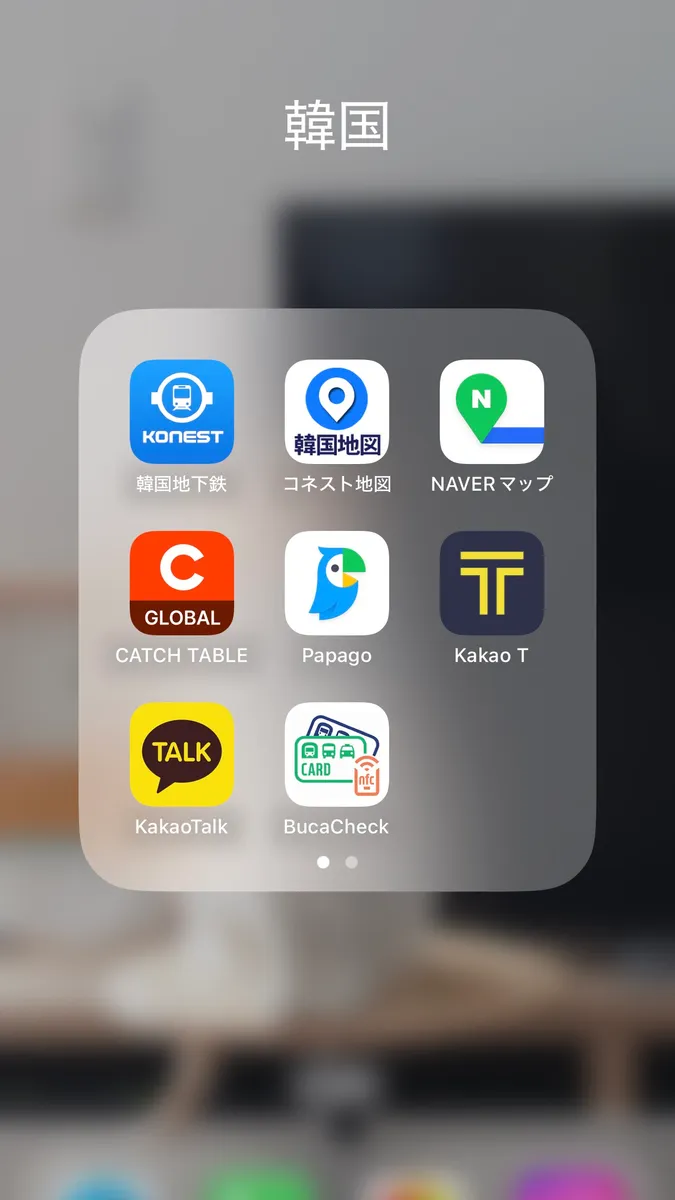Launch the コネスト地図 map app

[337, 412]
